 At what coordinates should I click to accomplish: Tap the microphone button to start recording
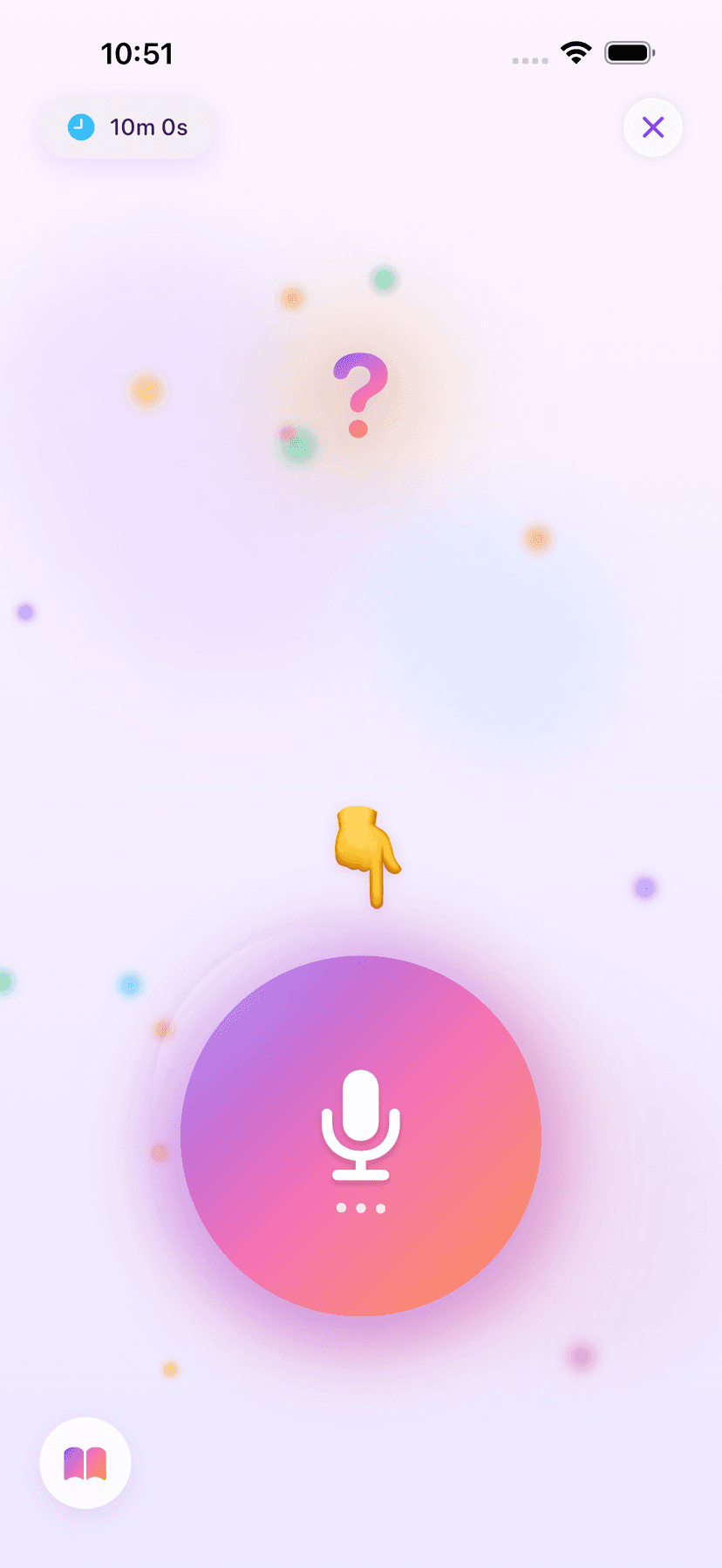pos(361,1133)
